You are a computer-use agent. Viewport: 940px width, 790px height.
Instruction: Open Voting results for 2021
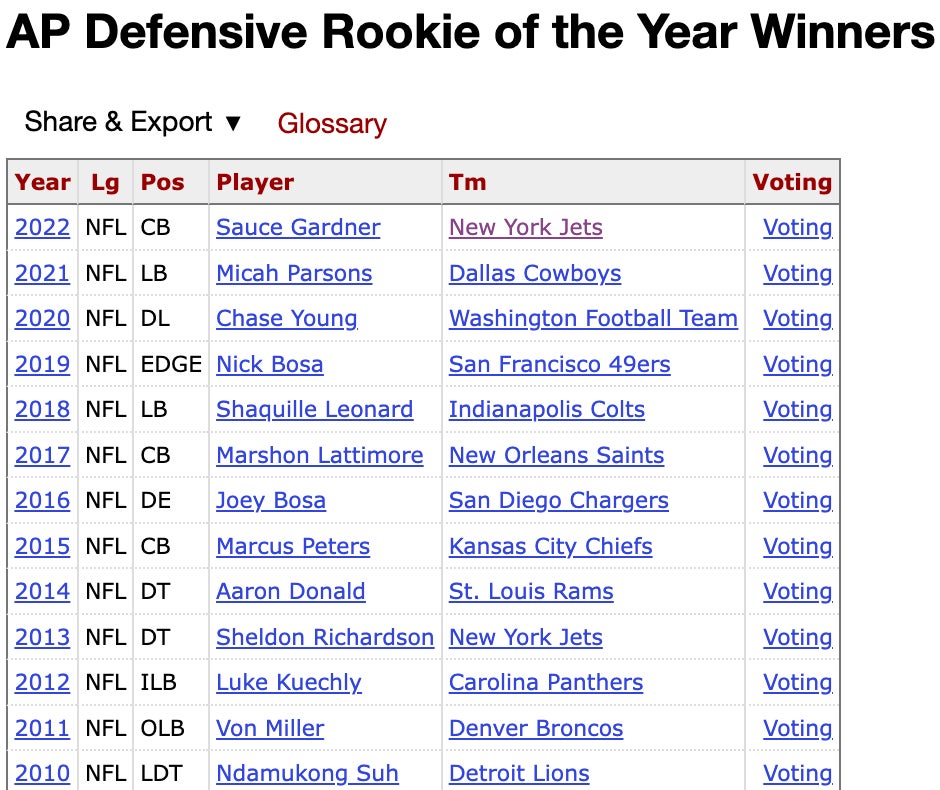pos(797,274)
